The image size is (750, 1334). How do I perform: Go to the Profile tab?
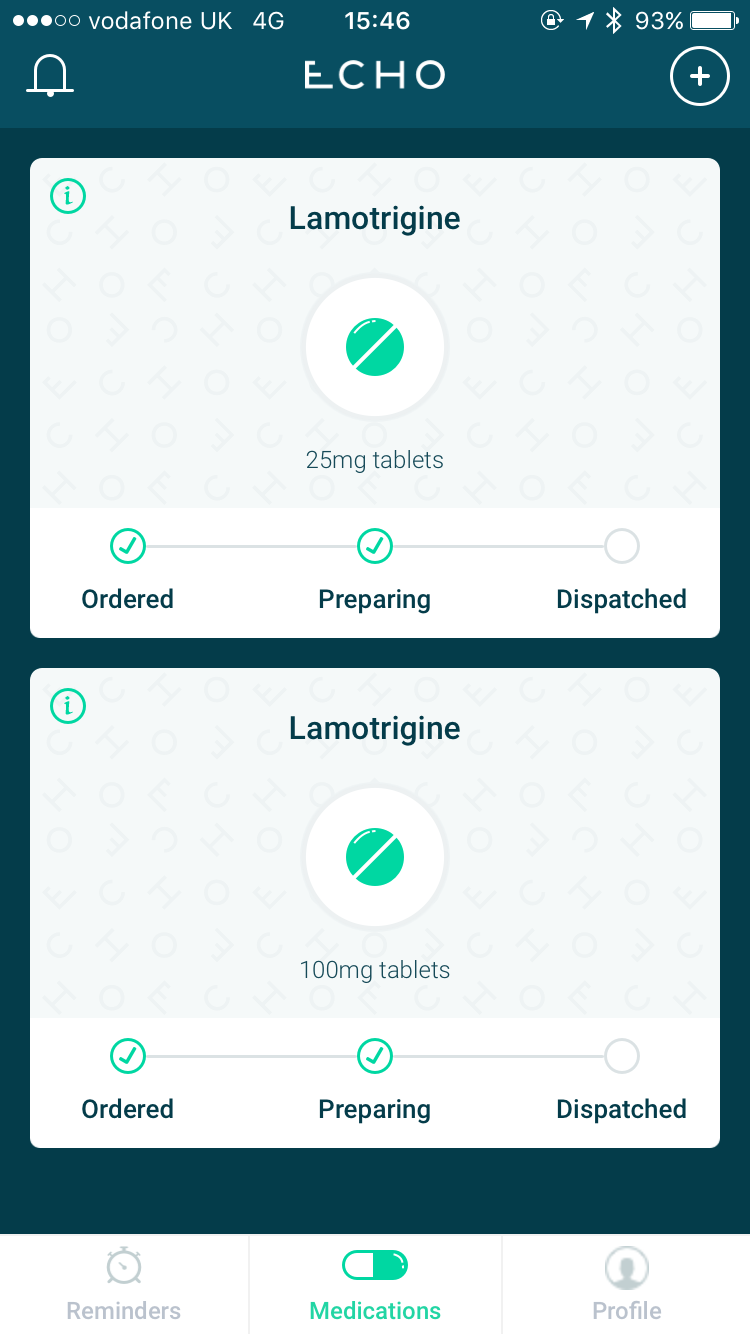click(x=627, y=1284)
